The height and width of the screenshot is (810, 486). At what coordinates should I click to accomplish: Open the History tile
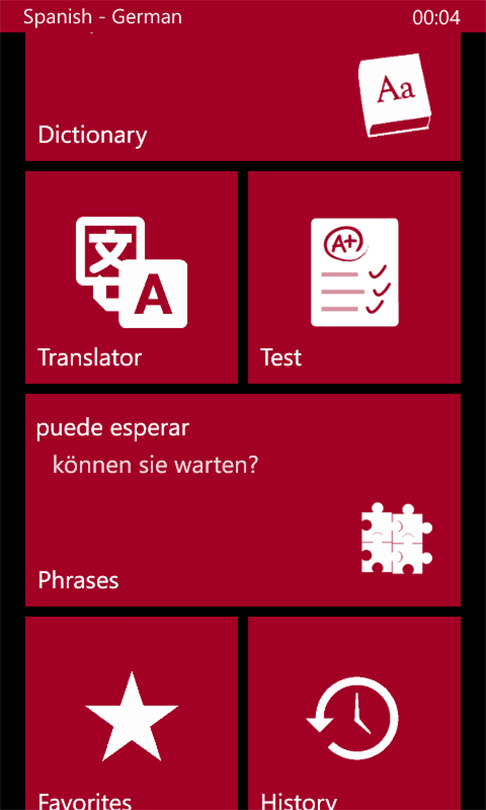pos(354,713)
